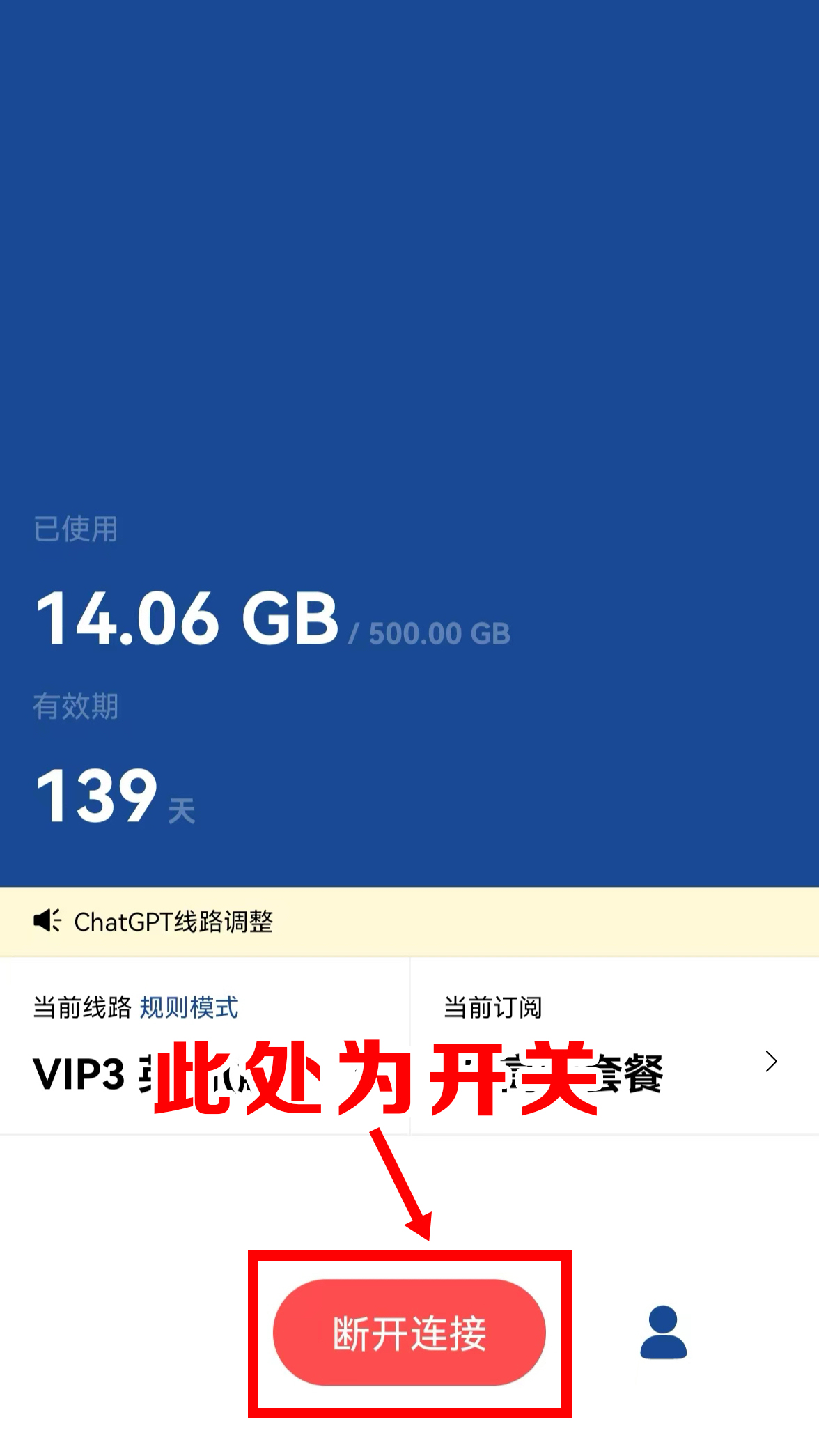Open the user profile icon
819x1456 pixels.
pyautogui.click(x=663, y=1332)
